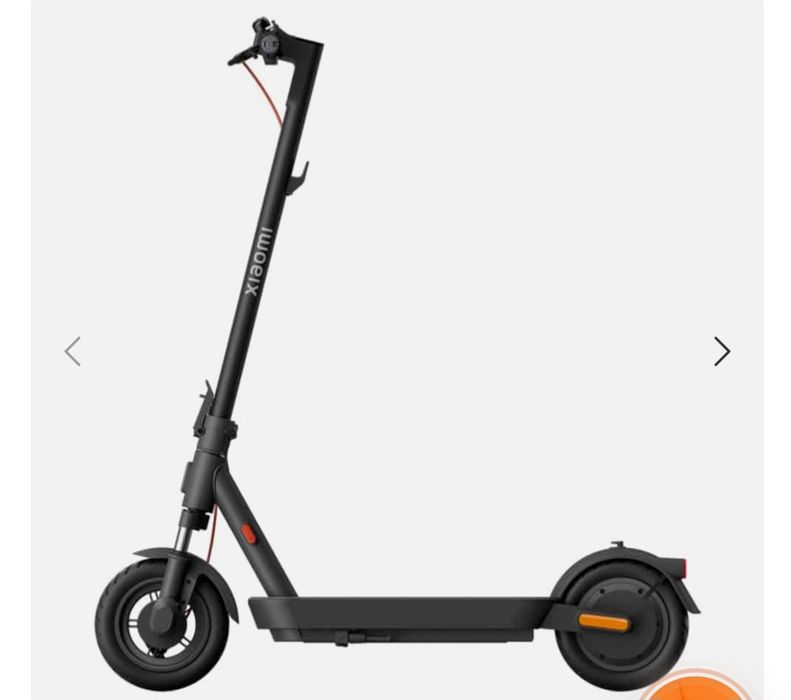Viewport: 791px width, 700px height.
Task: Go back to the previous product image
Action: tap(72, 351)
